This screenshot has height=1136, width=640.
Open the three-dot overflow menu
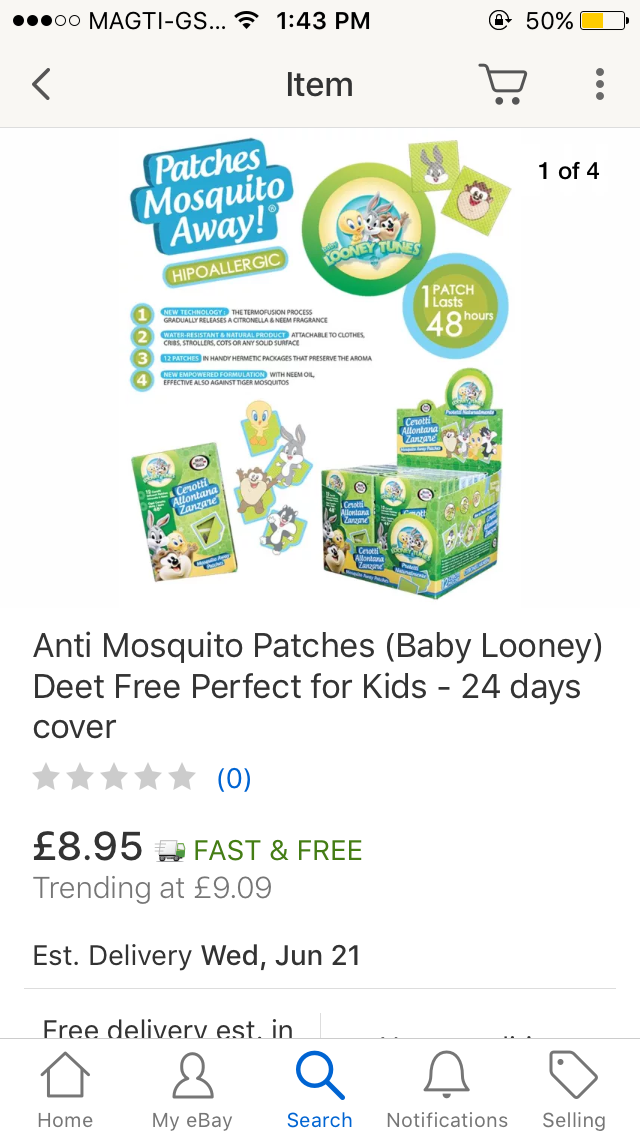click(x=600, y=84)
